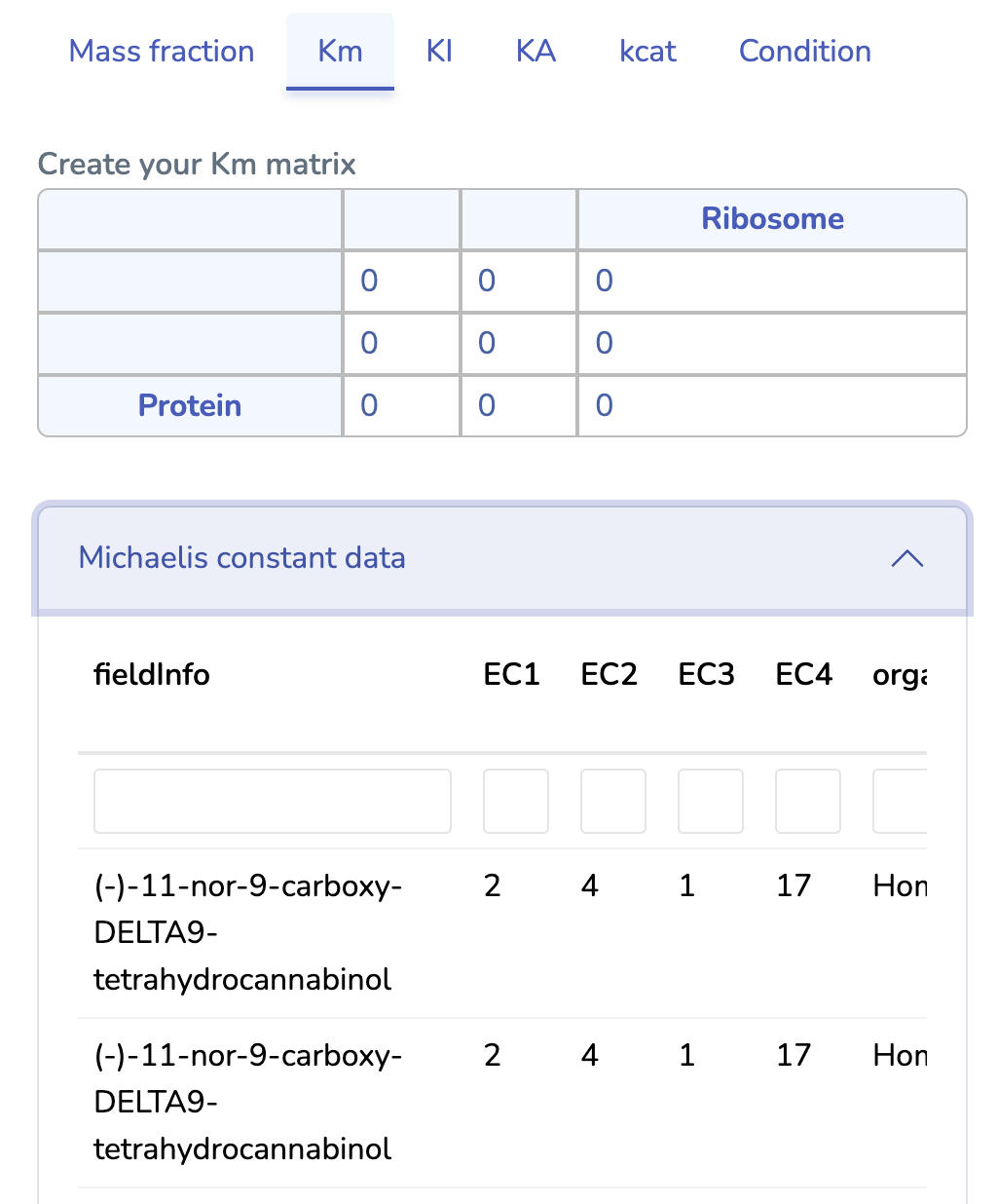Sort by the EC1 column header
This screenshot has height=1204, width=997.
tap(511, 674)
